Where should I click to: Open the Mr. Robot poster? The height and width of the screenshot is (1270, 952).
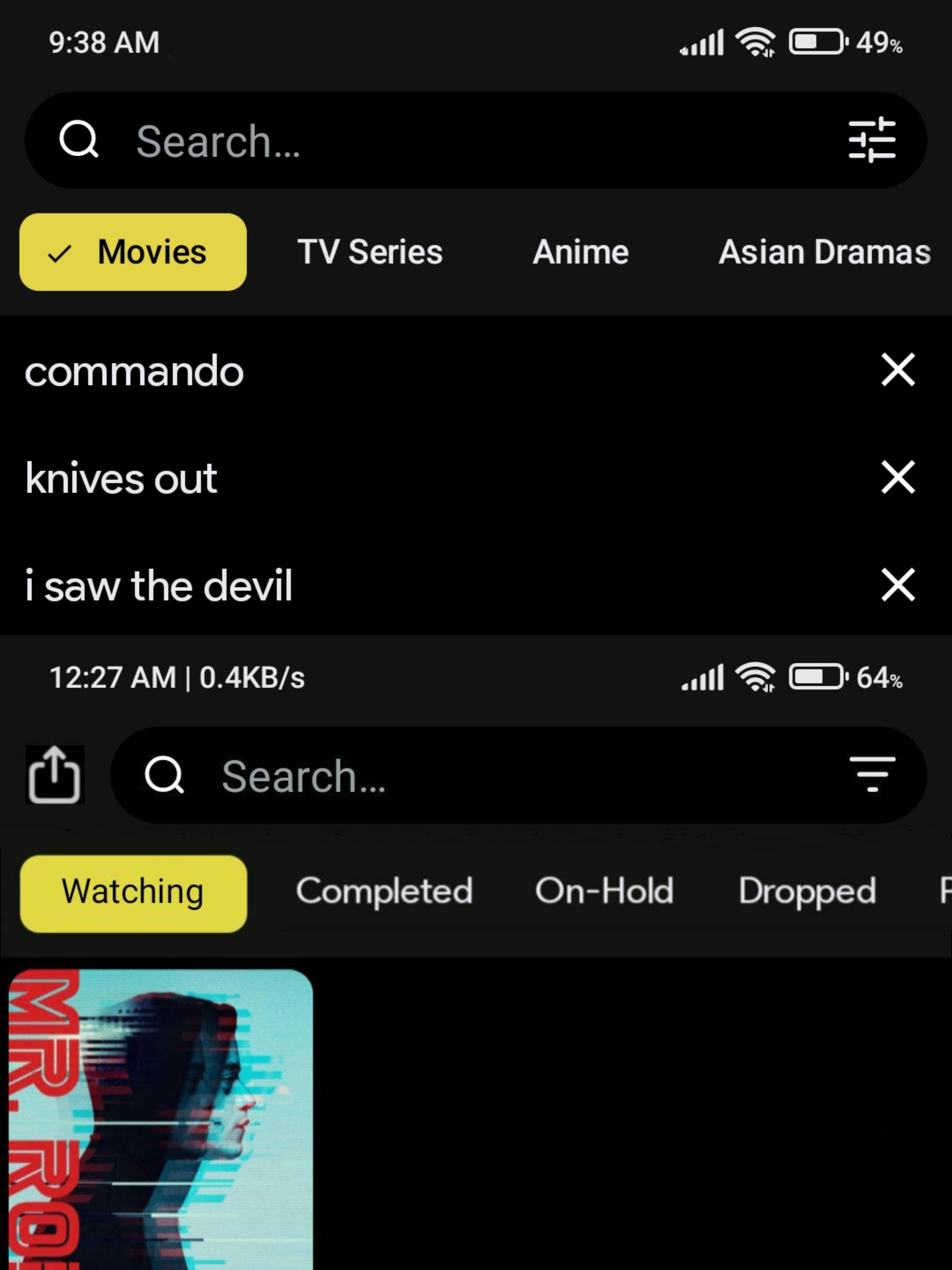click(161, 1120)
